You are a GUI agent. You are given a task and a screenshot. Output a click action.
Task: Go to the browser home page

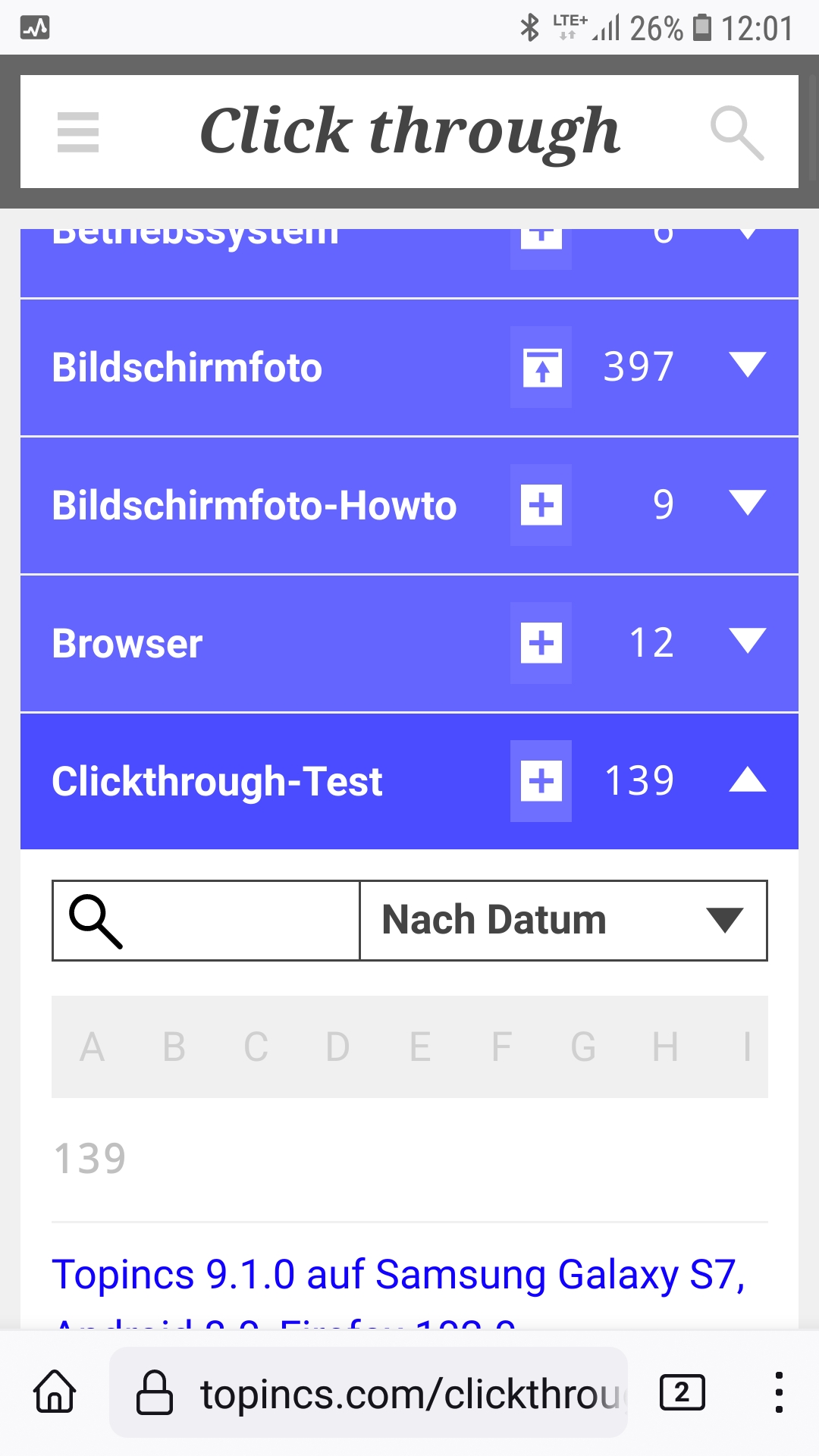point(55,1392)
